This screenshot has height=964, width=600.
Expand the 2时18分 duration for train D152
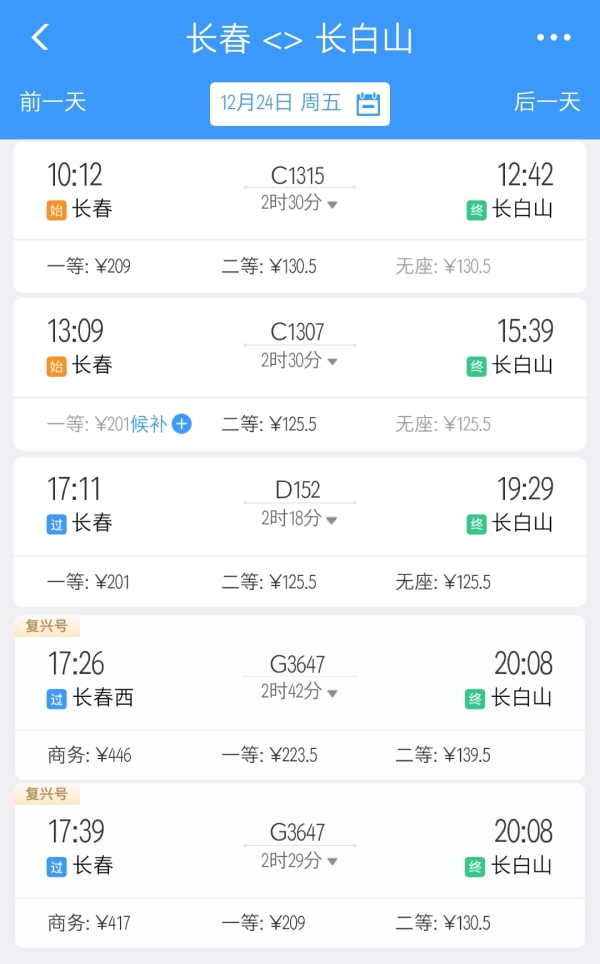pyautogui.click(x=300, y=518)
